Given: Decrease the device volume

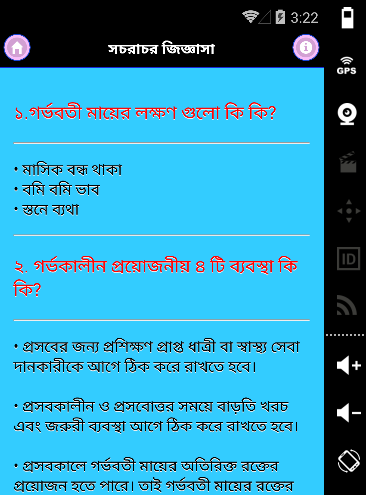Looking at the screenshot, I should [x=348, y=413].
